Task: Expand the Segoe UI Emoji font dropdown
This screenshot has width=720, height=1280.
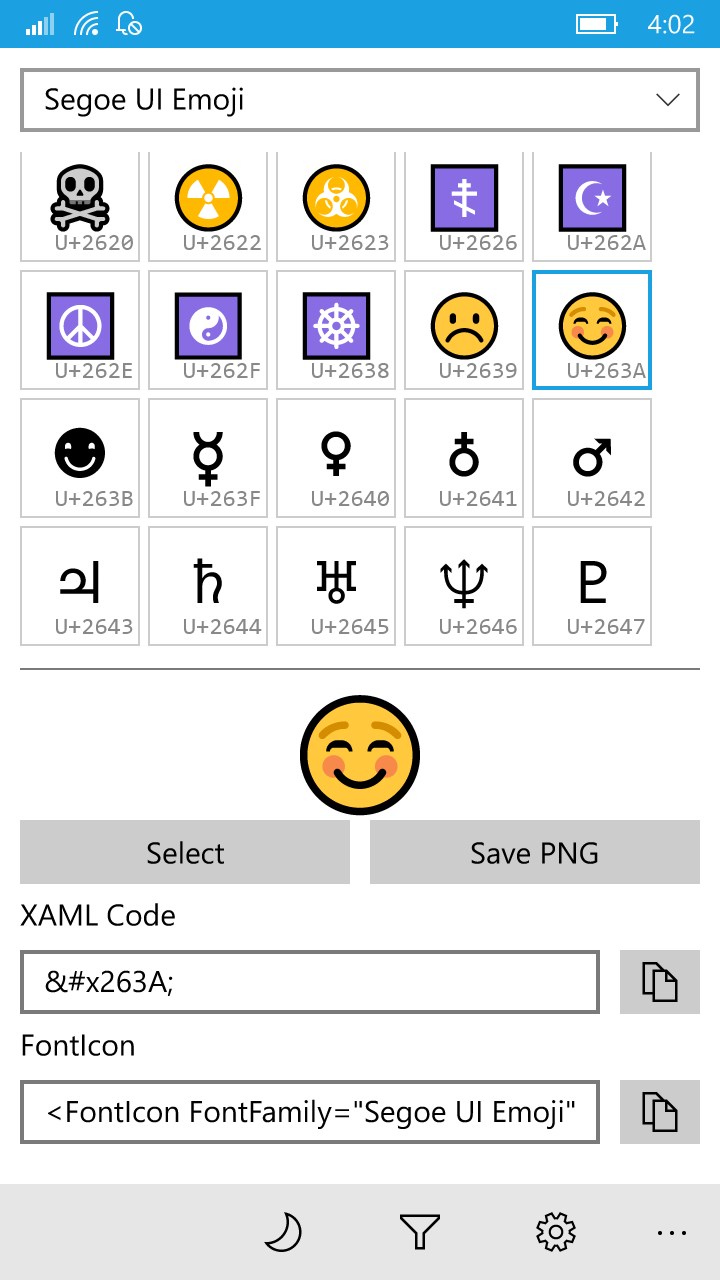Action: (x=360, y=100)
